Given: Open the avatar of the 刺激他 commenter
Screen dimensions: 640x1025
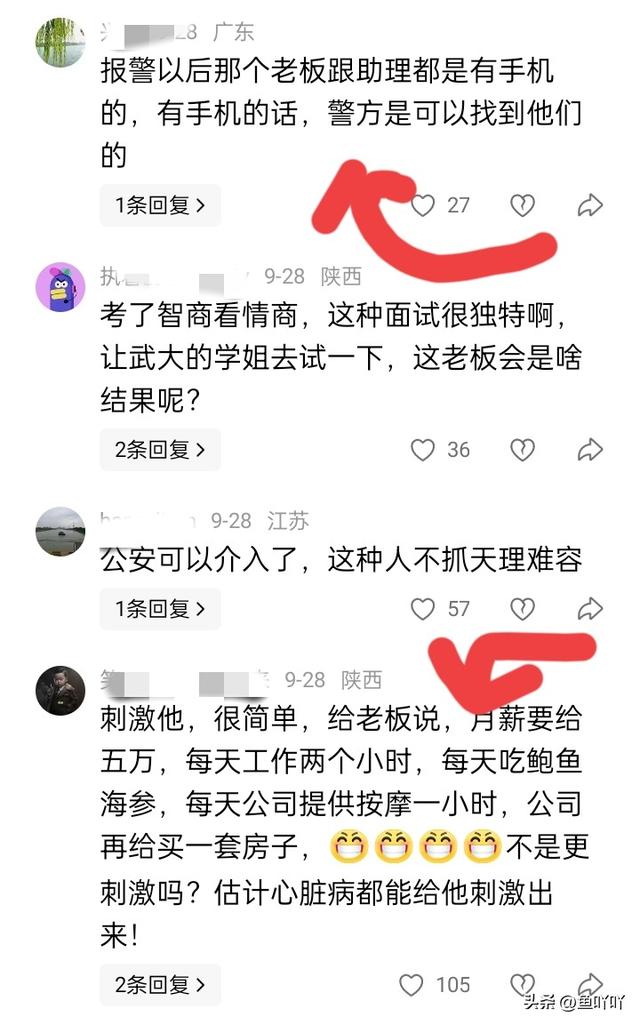Looking at the screenshot, I should (60, 690).
